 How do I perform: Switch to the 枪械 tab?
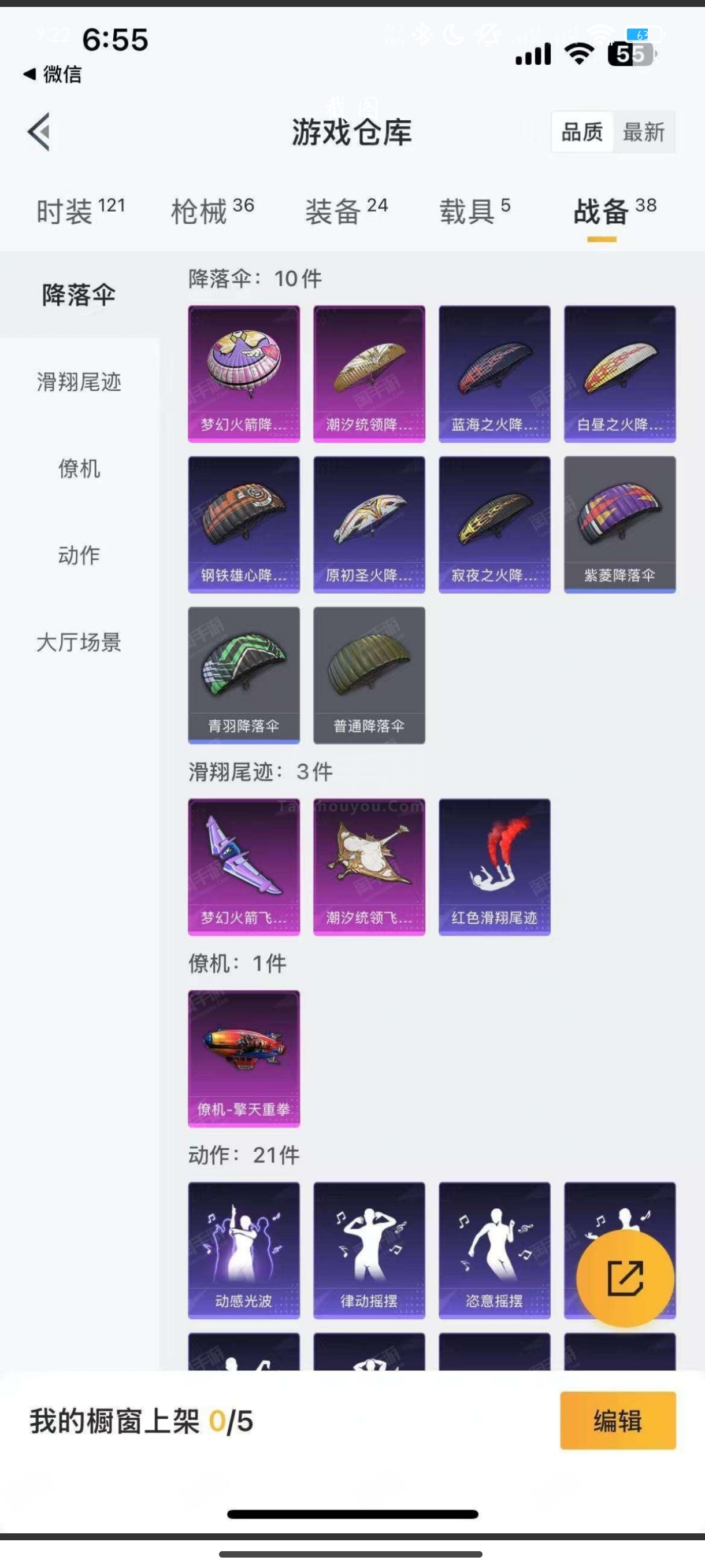pos(212,211)
